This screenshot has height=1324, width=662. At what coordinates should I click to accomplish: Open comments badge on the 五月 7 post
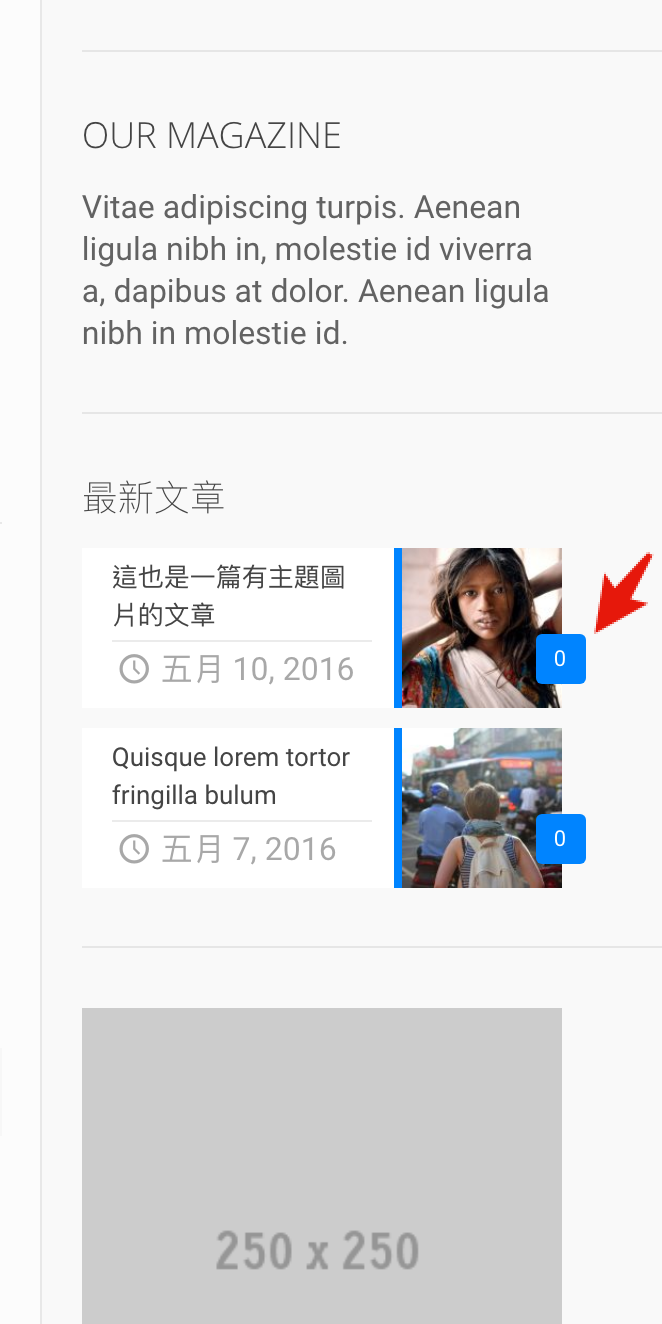click(x=560, y=839)
